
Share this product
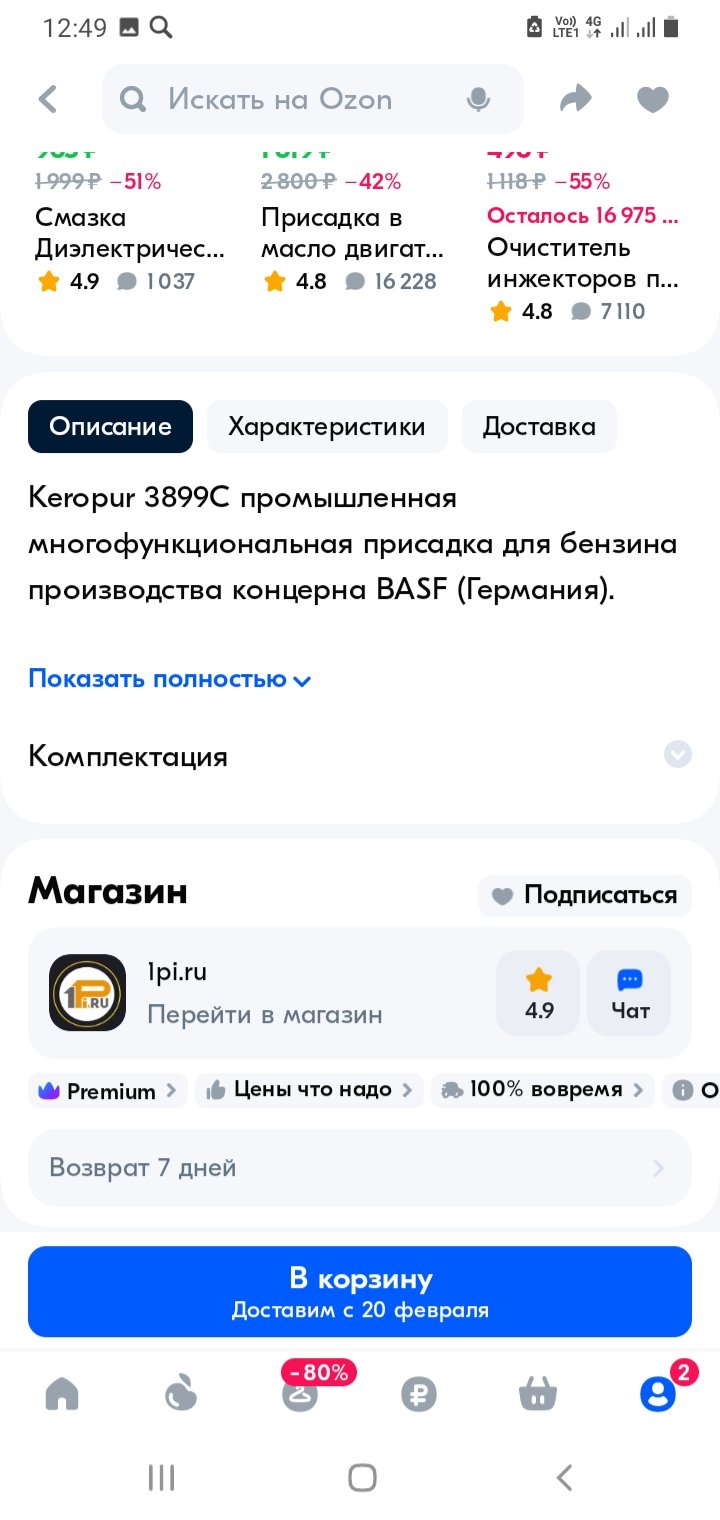(575, 99)
